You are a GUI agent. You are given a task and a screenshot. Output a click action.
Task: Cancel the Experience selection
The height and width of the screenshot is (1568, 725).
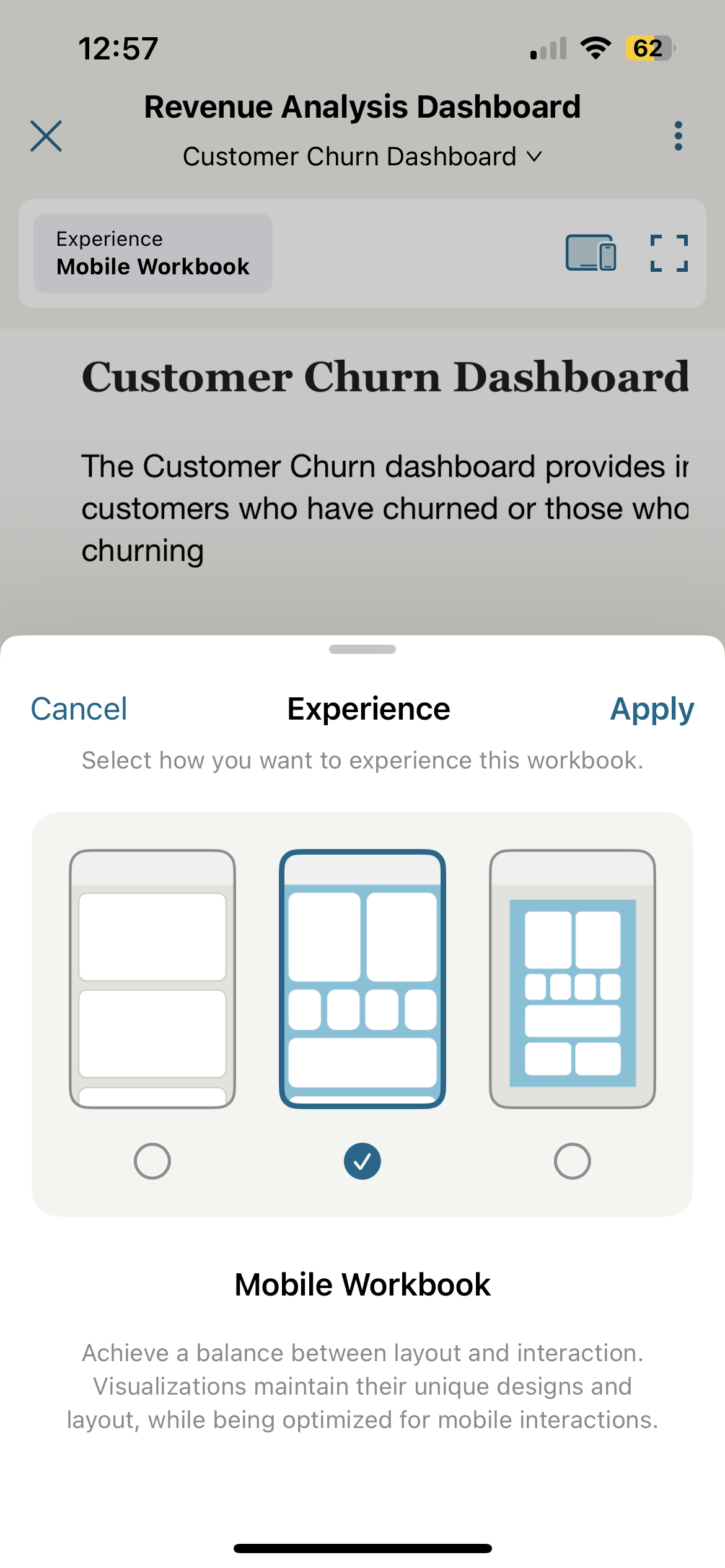pyautogui.click(x=79, y=709)
